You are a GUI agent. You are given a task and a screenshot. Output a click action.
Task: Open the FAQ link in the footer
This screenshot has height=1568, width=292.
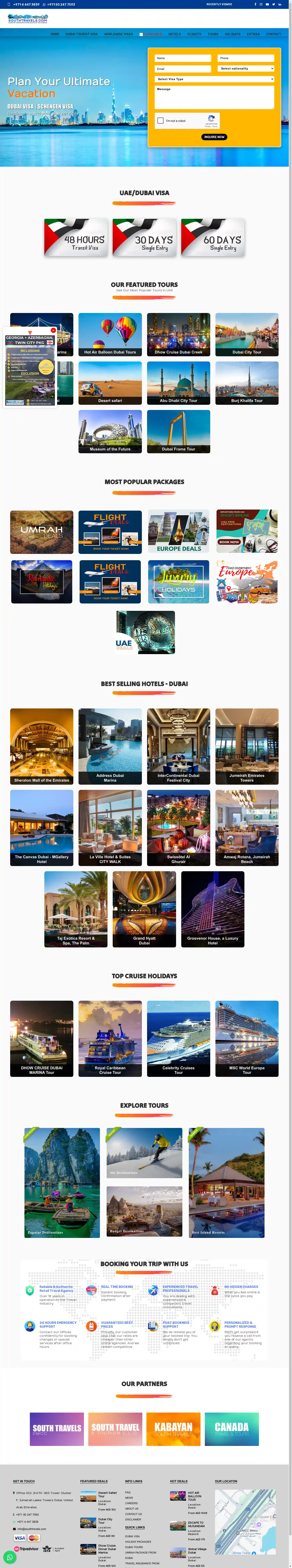click(128, 1492)
